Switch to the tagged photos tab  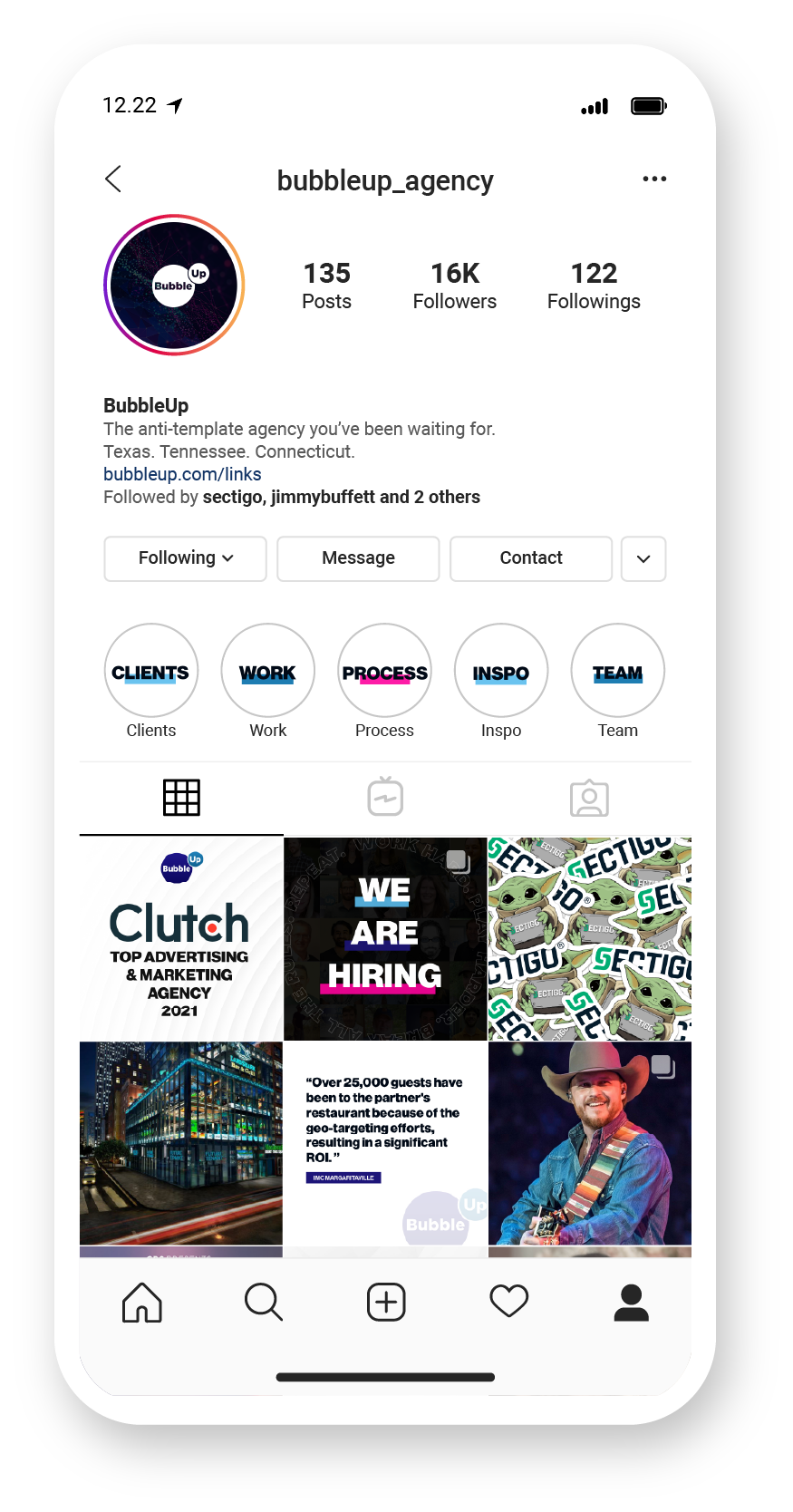(589, 798)
